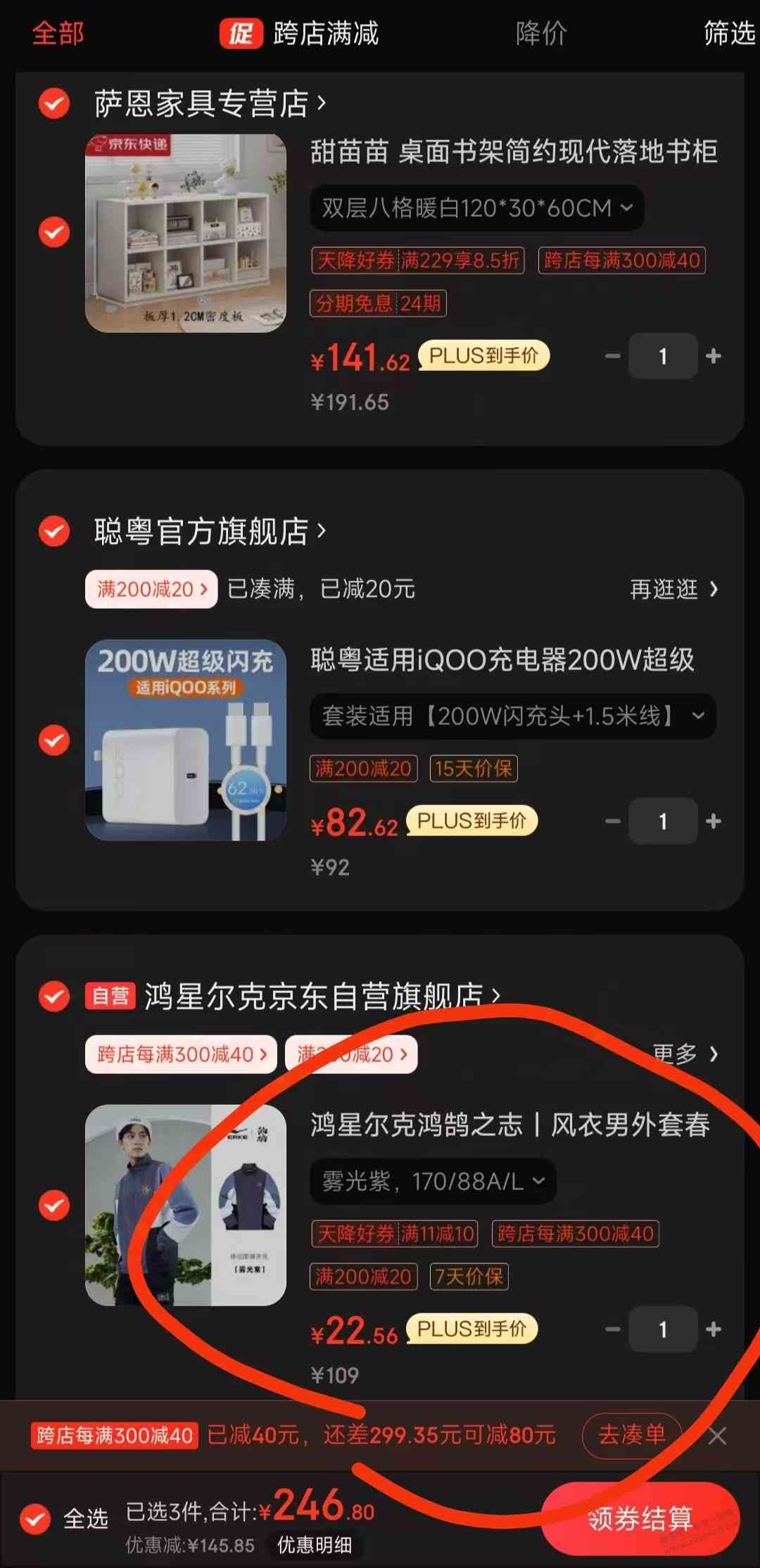Uncheck the 甜苗苗 bookshelf item
The height and width of the screenshot is (1568, 760).
[54, 232]
